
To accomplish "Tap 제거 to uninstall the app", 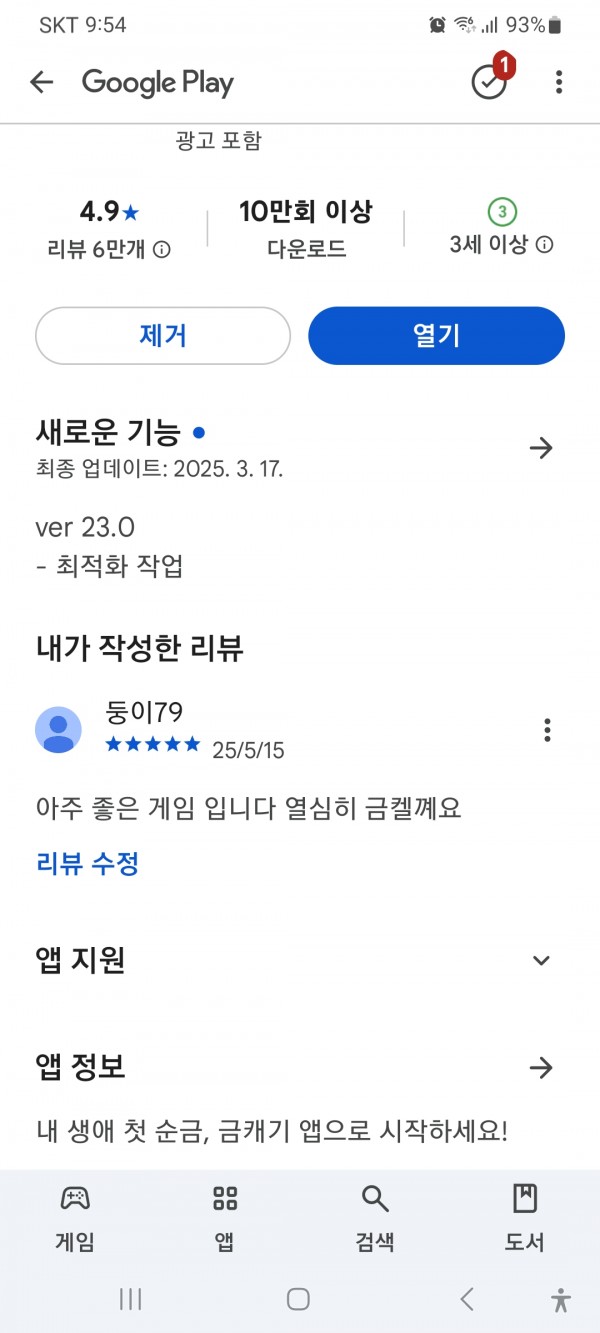I will [163, 335].
